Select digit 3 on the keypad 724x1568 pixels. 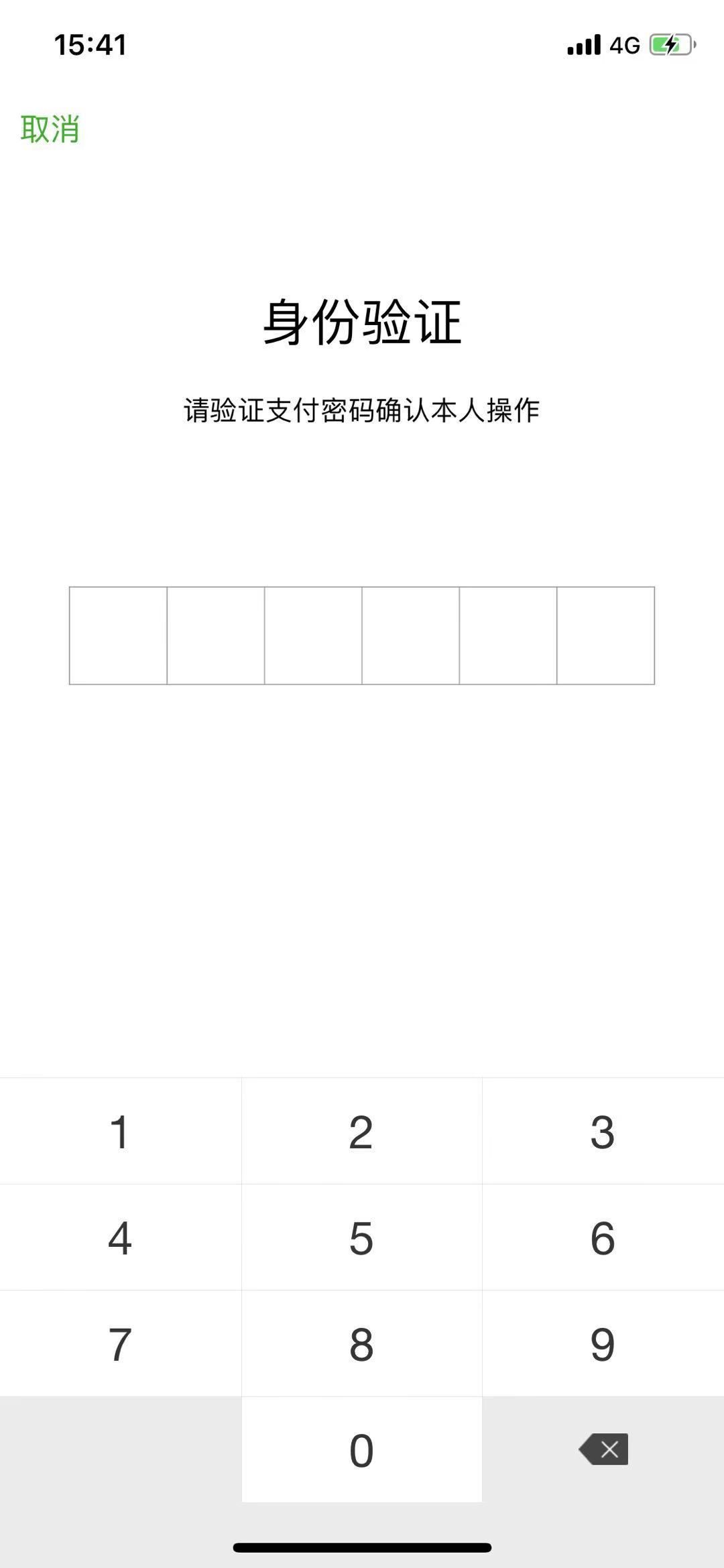click(x=603, y=1132)
